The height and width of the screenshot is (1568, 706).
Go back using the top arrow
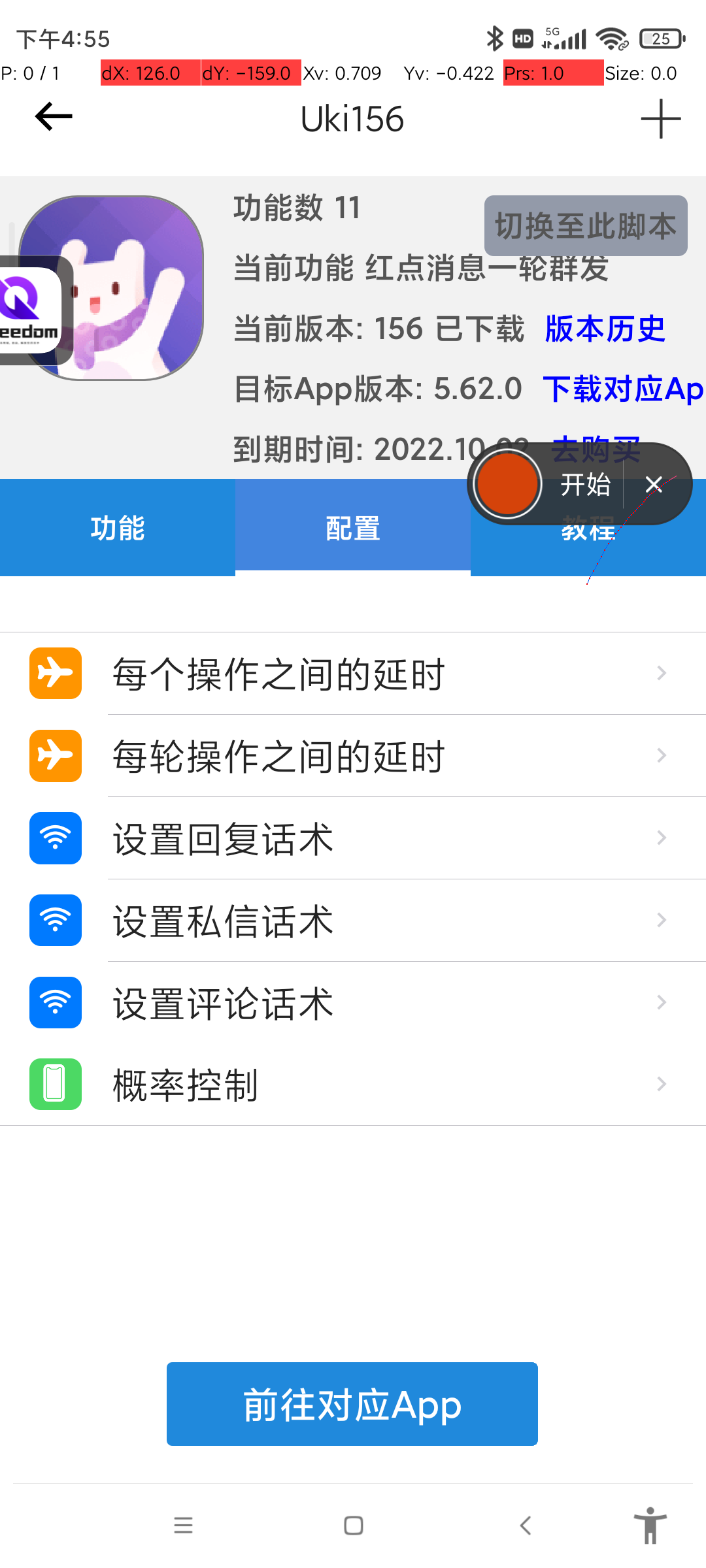pos(54,118)
